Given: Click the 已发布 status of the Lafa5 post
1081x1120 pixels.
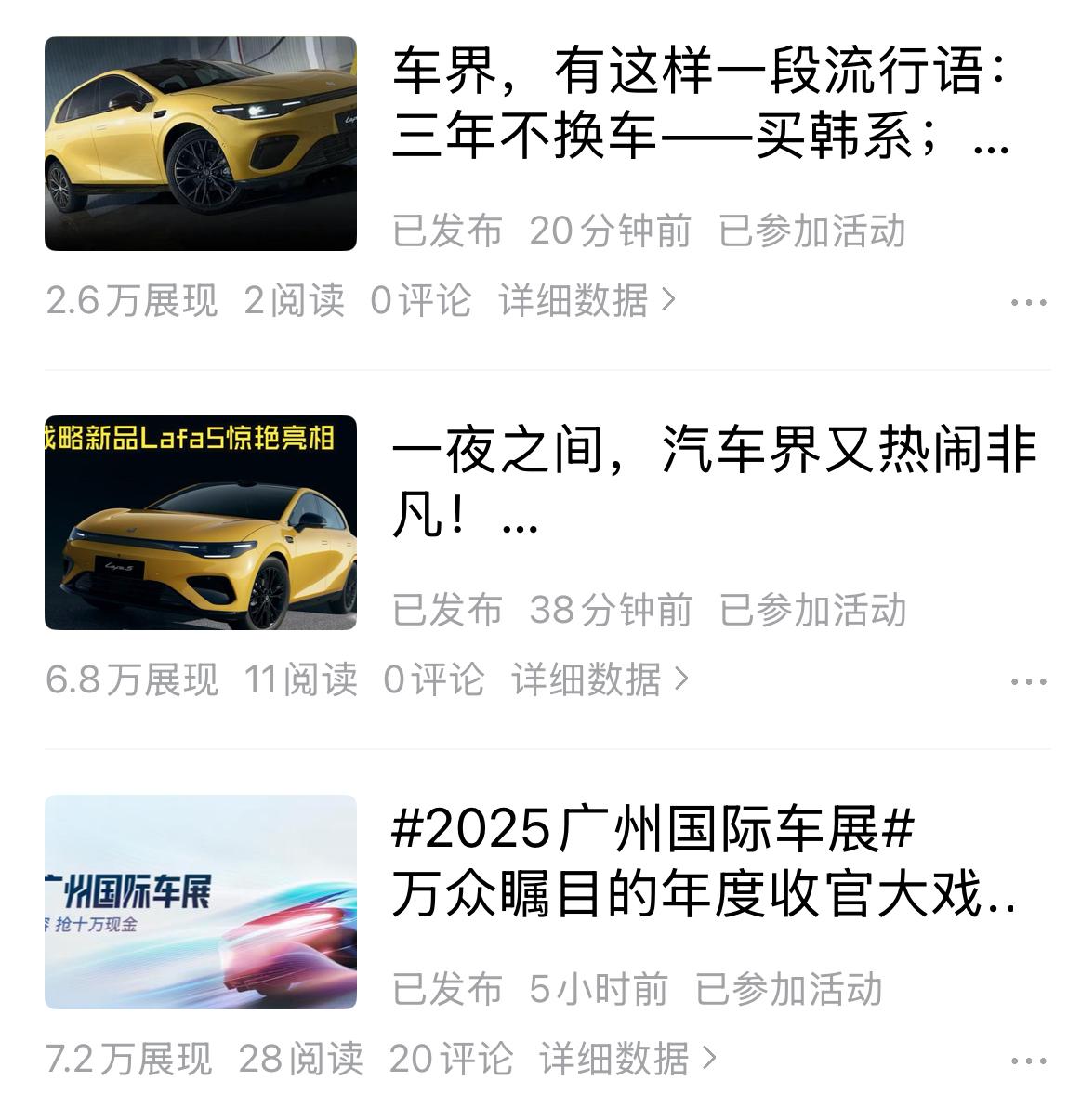Looking at the screenshot, I should point(450,612).
